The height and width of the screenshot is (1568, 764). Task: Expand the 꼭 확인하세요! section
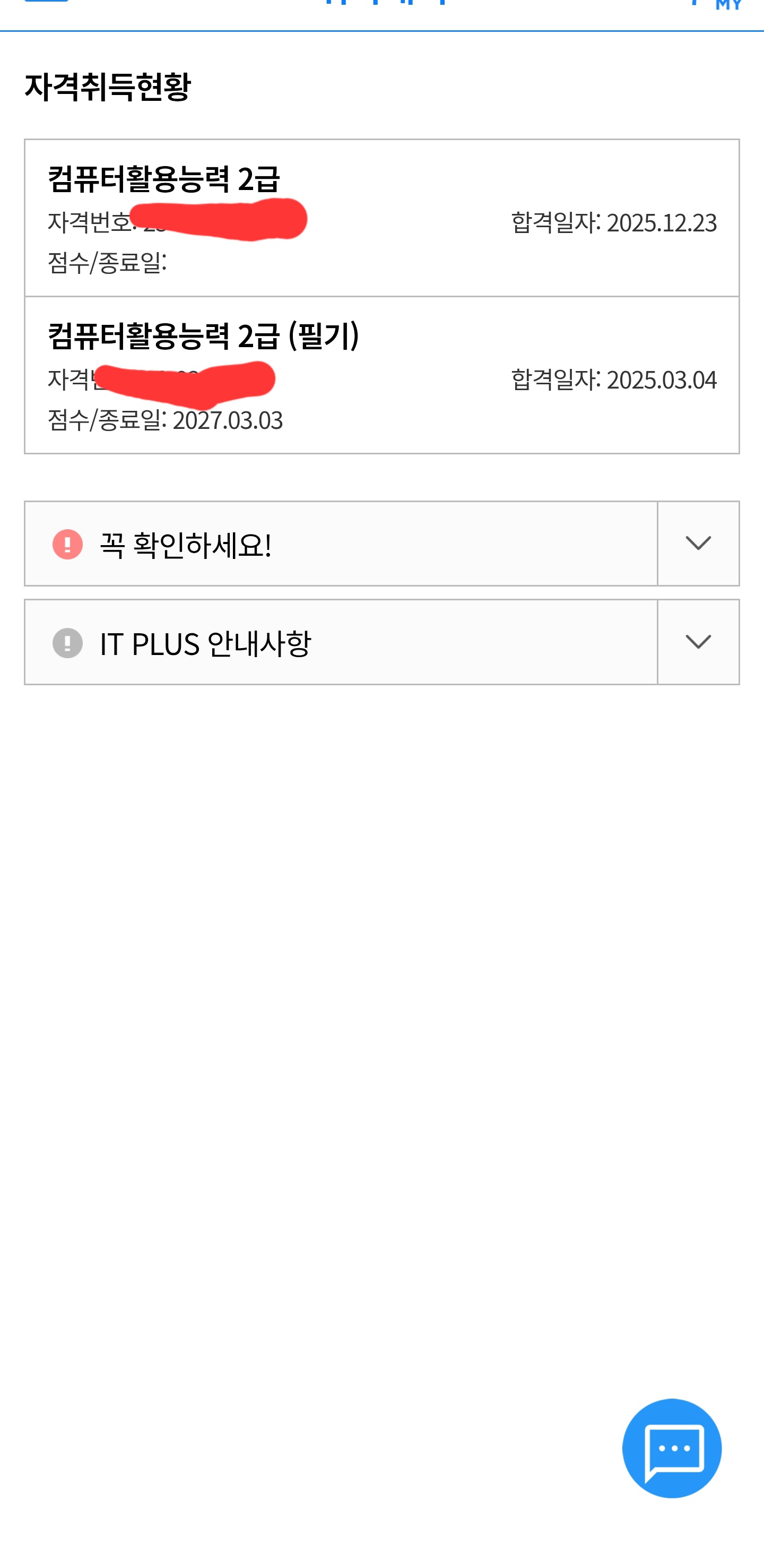click(x=698, y=543)
